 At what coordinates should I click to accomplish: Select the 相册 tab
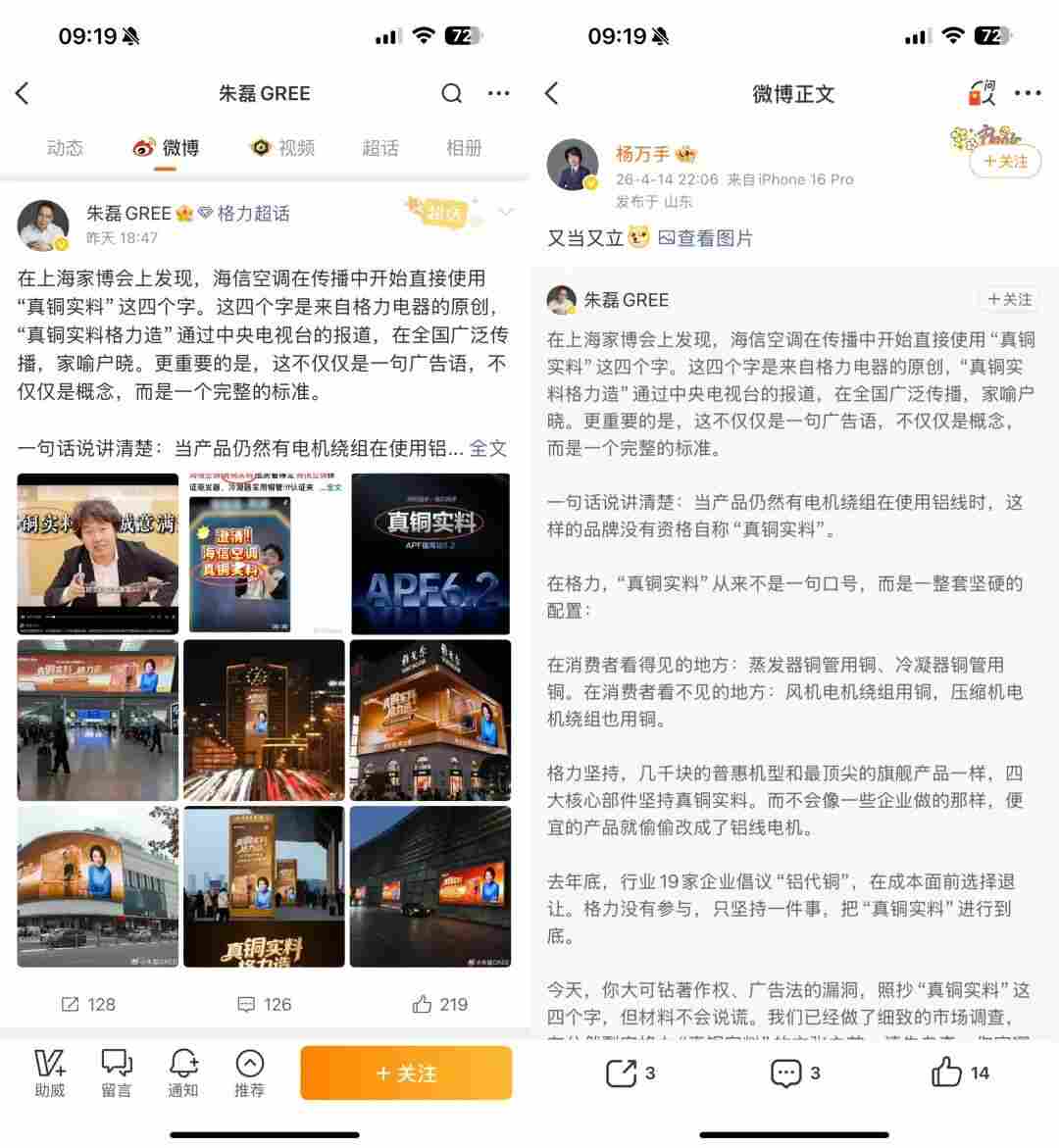[463, 148]
